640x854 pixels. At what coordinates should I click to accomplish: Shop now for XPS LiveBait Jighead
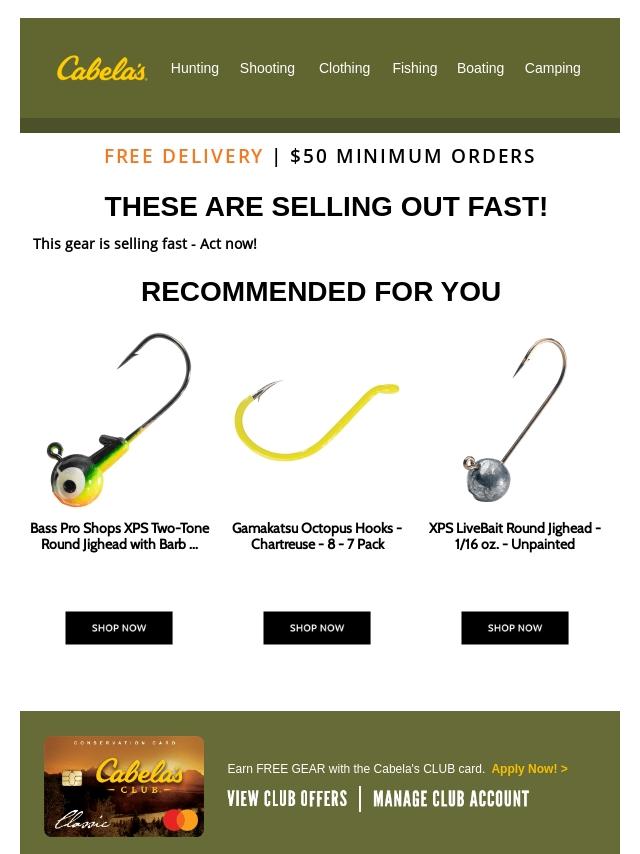coord(515,628)
